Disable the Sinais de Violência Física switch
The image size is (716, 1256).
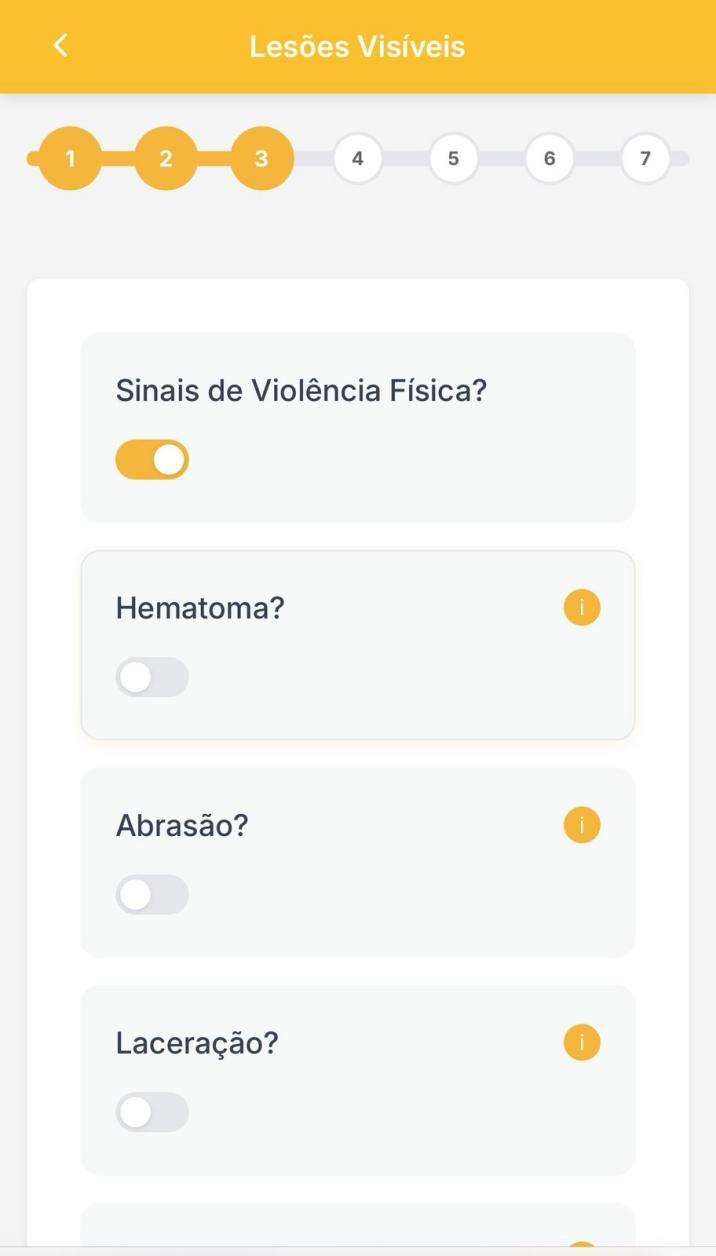(152, 460)
